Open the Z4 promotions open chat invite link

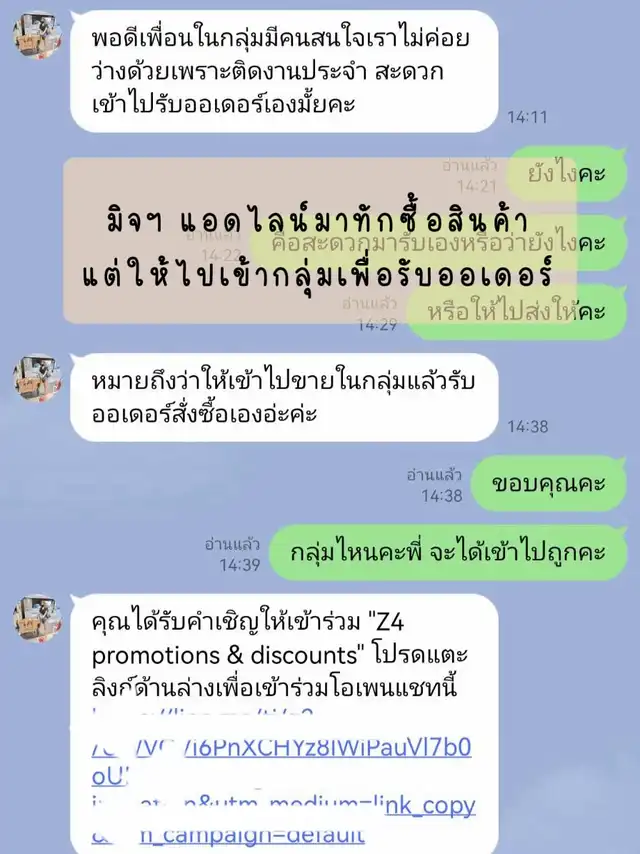(283, 776)
